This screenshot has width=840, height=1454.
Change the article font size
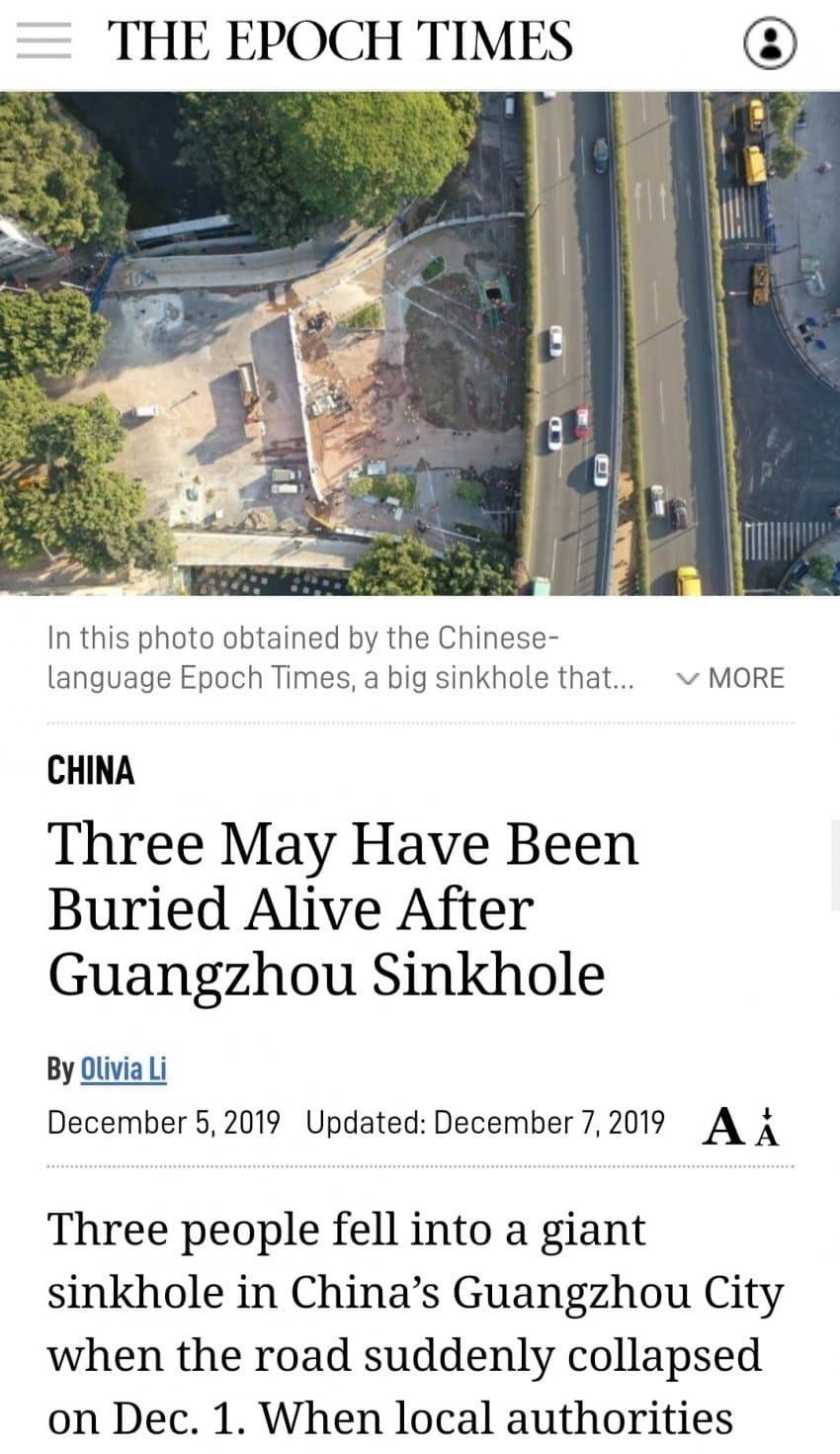[741, 1126]
